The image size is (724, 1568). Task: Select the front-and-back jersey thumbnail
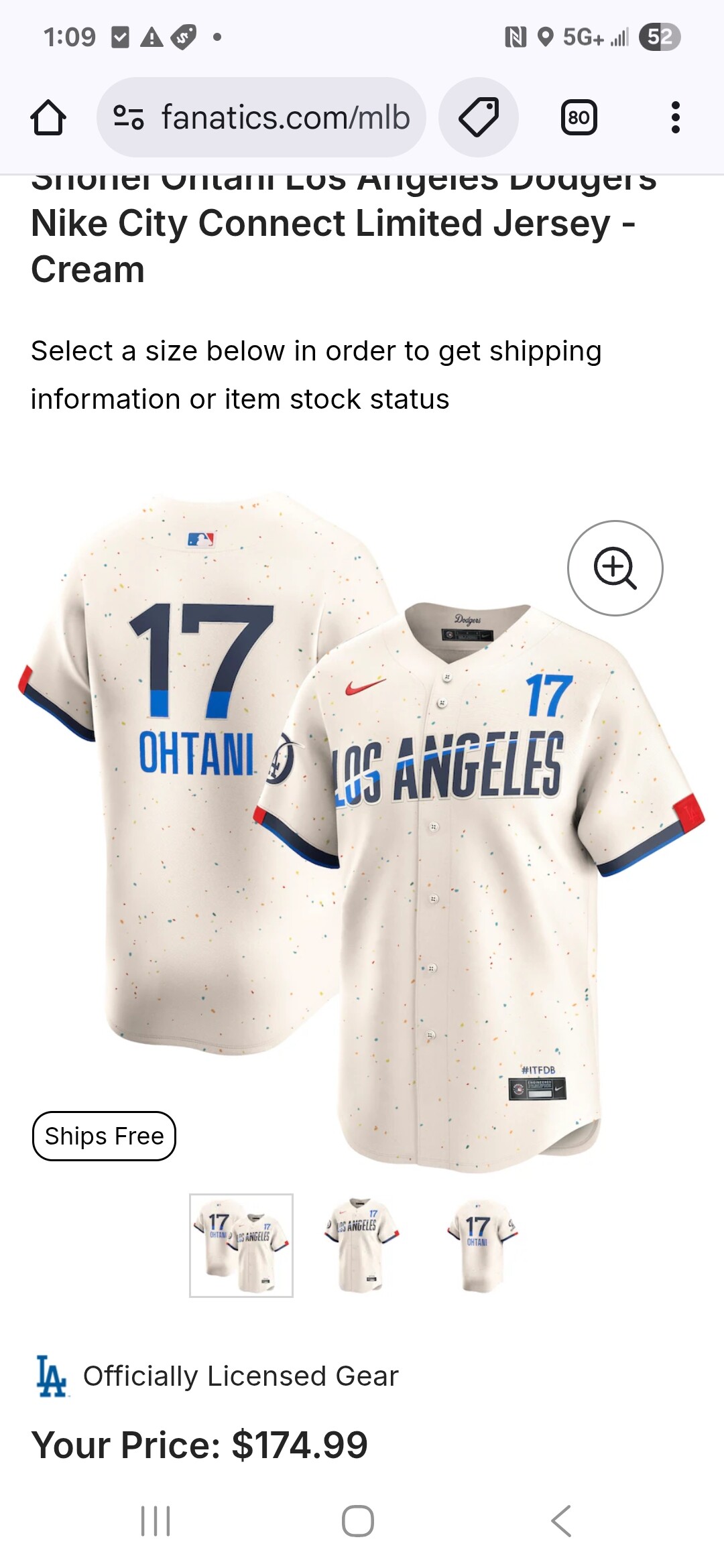point(241,1245)
